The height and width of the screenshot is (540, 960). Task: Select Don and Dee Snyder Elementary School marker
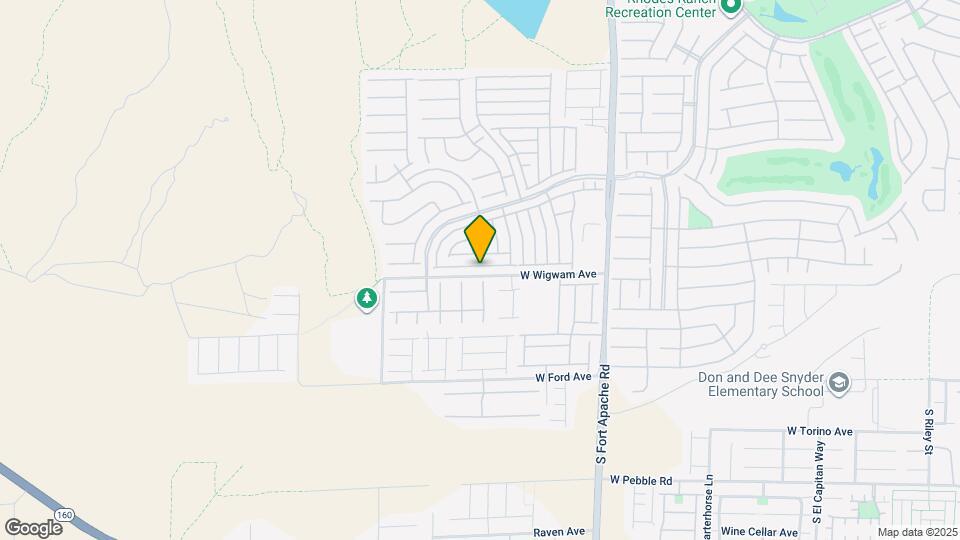coord(839,384)
